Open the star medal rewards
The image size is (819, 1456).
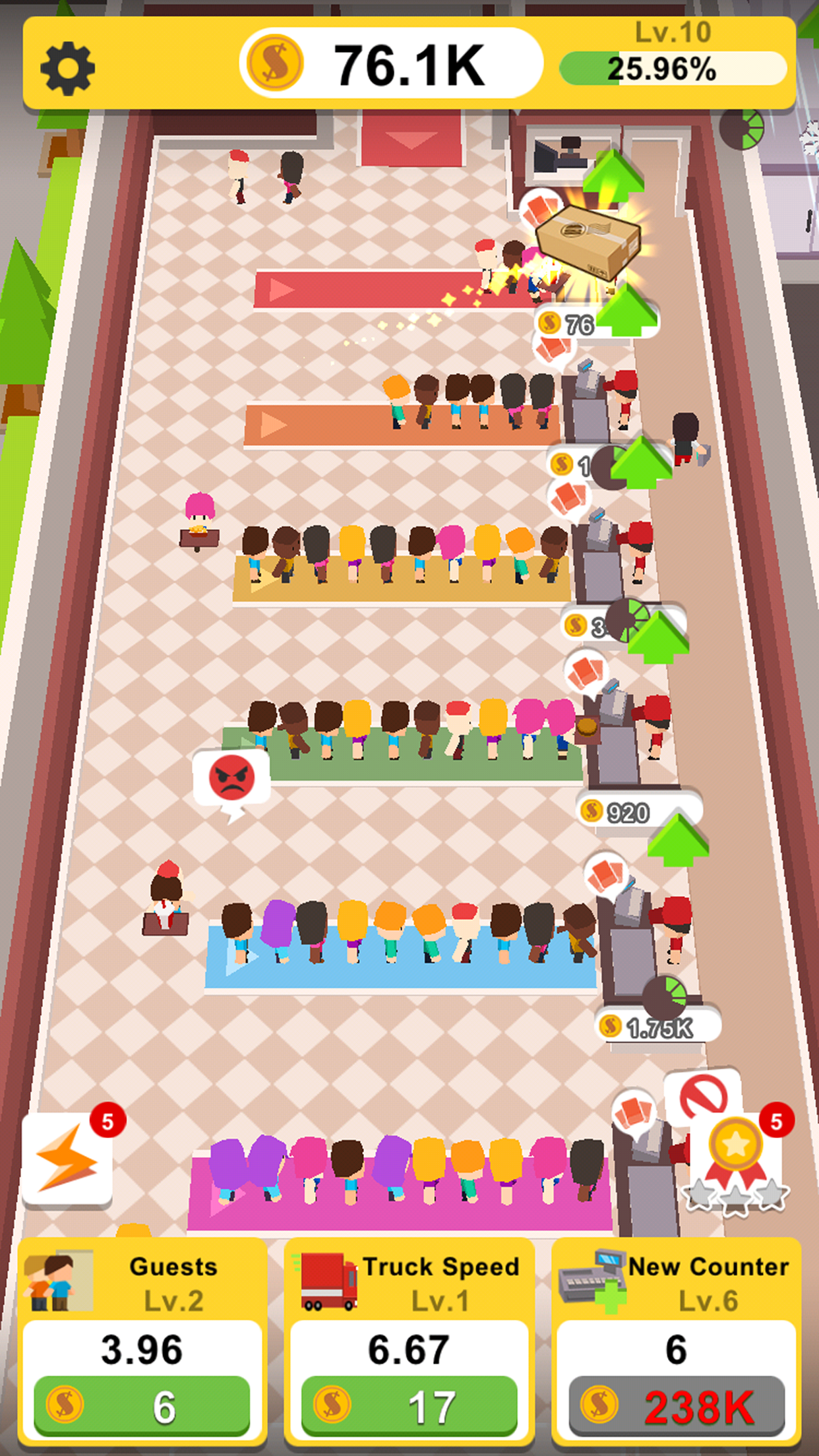point(736,1155)
